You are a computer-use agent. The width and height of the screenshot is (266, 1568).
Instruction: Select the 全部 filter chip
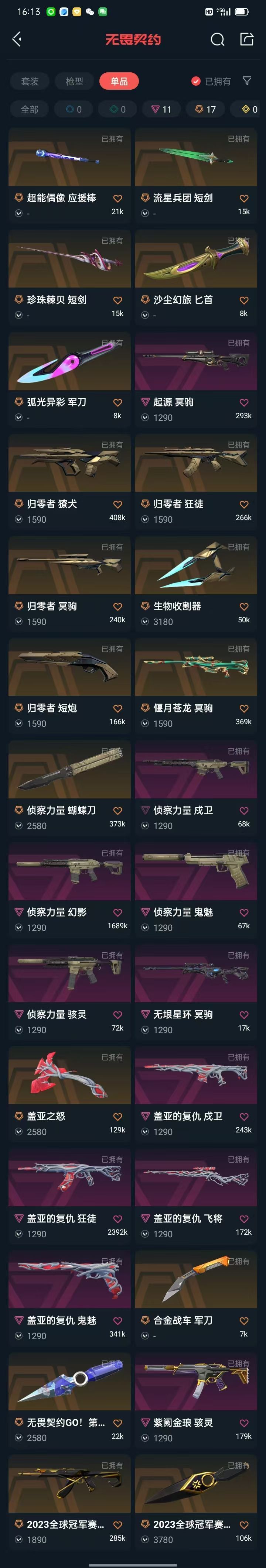[30, 110]
